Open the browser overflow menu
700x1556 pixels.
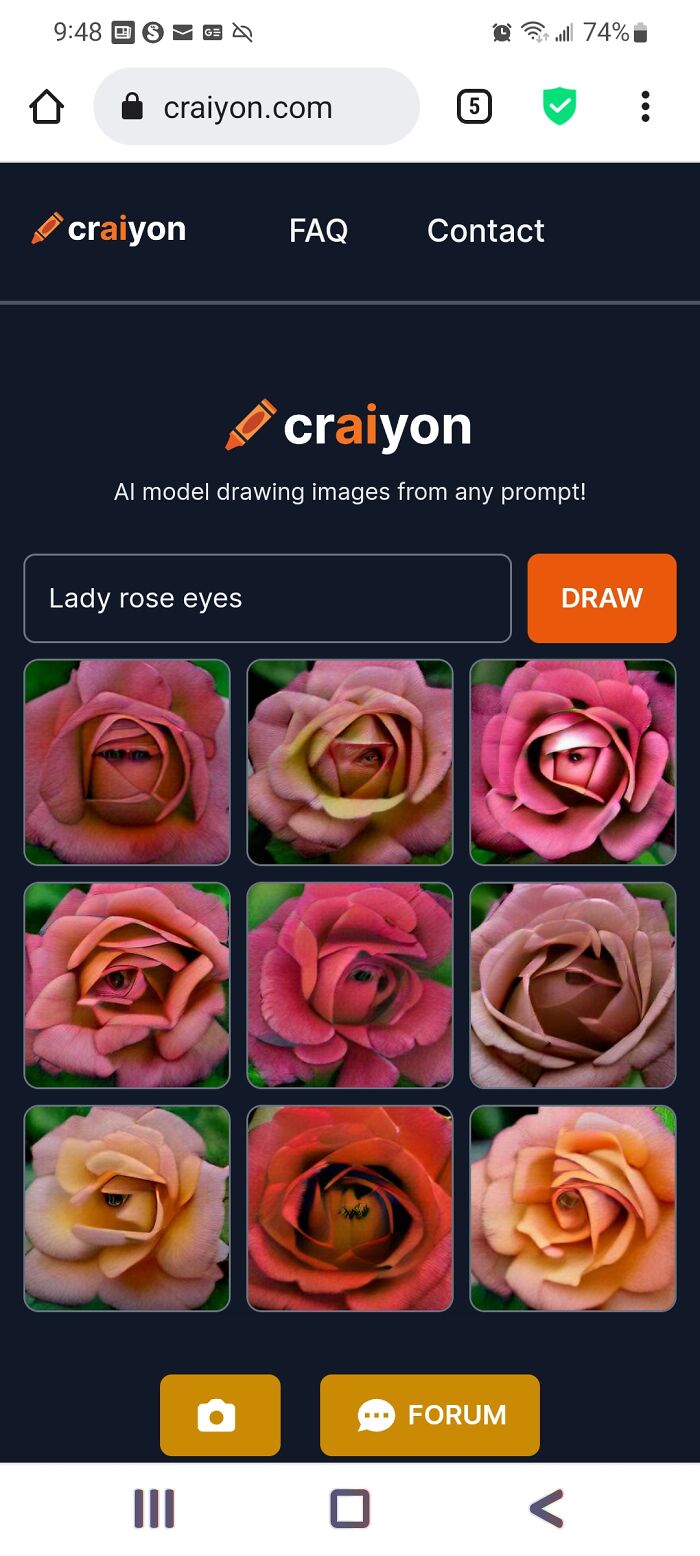tap(645, 107)
